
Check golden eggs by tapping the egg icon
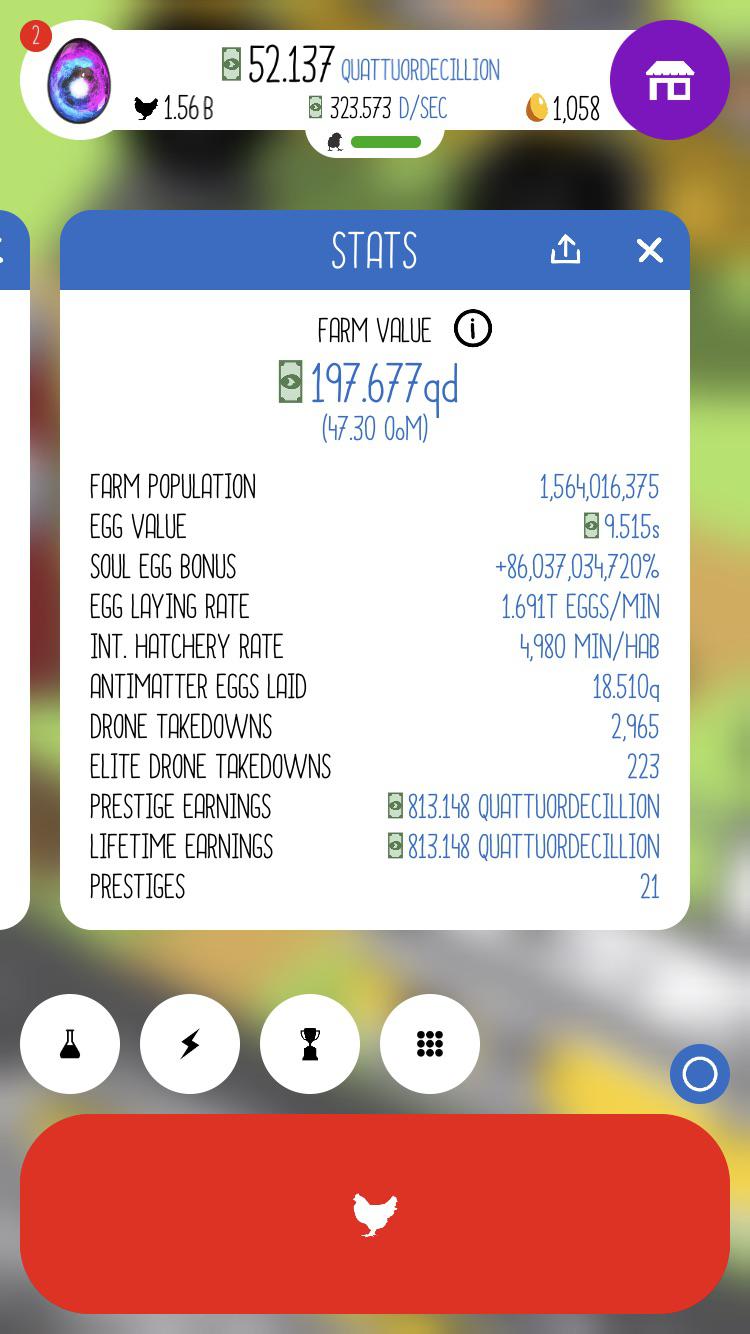click(537, 110)
